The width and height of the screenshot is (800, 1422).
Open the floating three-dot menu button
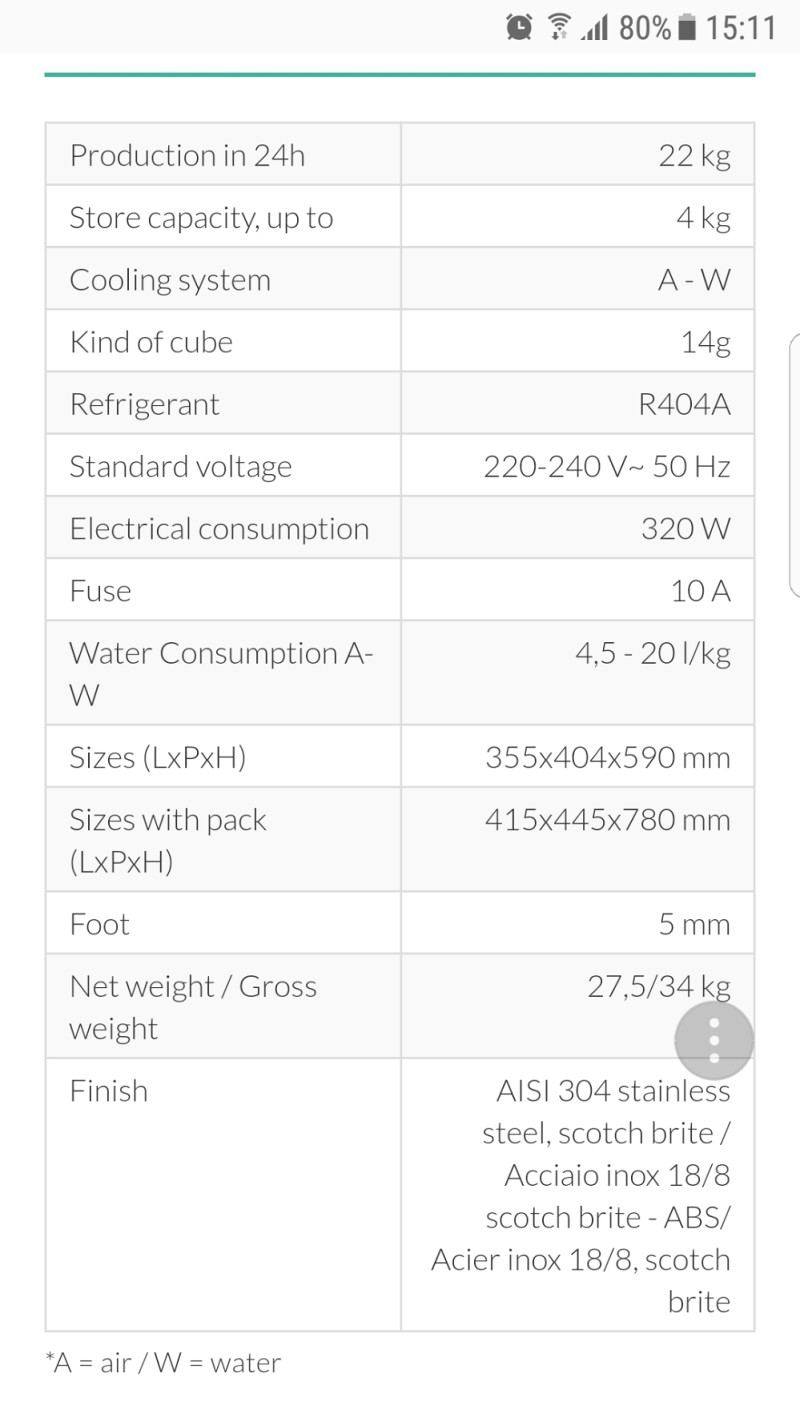(714, 1040)
